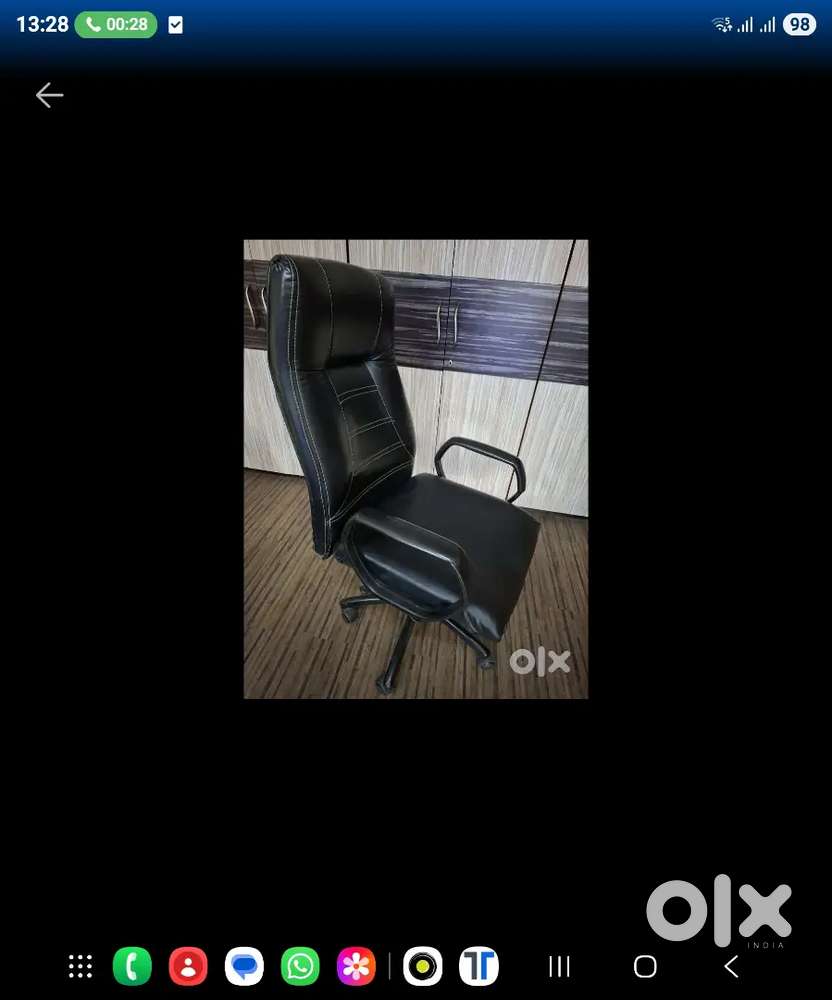This screenshot has width=832, height=1000.
Task: Return to the ongoing call timer pill
Action: (116, 25)
